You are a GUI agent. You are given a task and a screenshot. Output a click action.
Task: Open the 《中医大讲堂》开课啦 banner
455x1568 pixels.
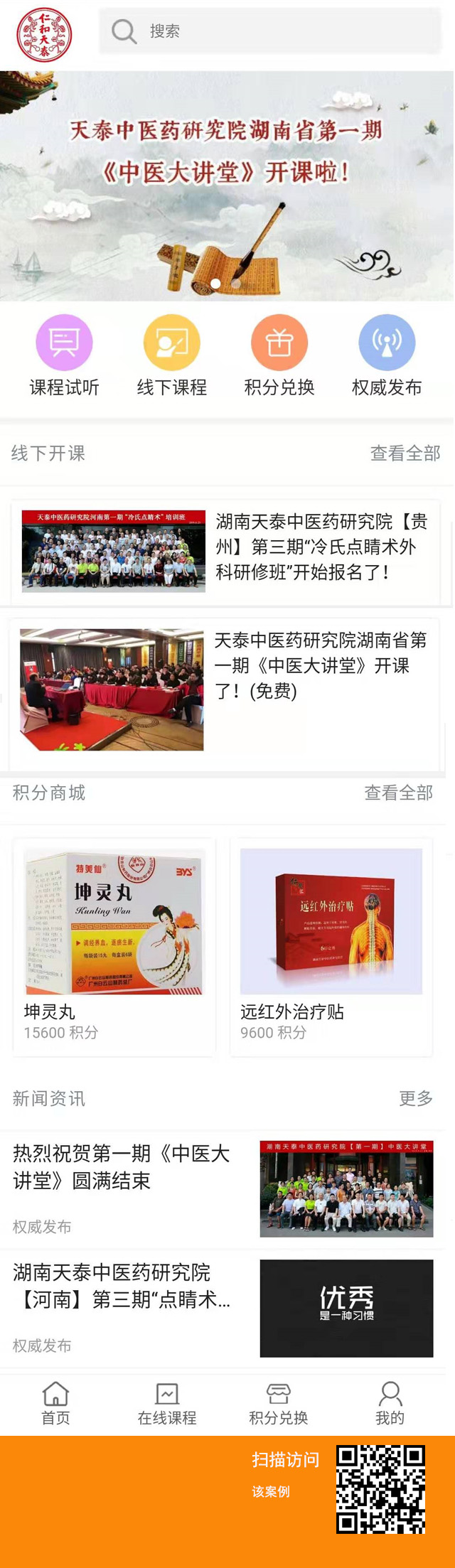click(227, 186)
